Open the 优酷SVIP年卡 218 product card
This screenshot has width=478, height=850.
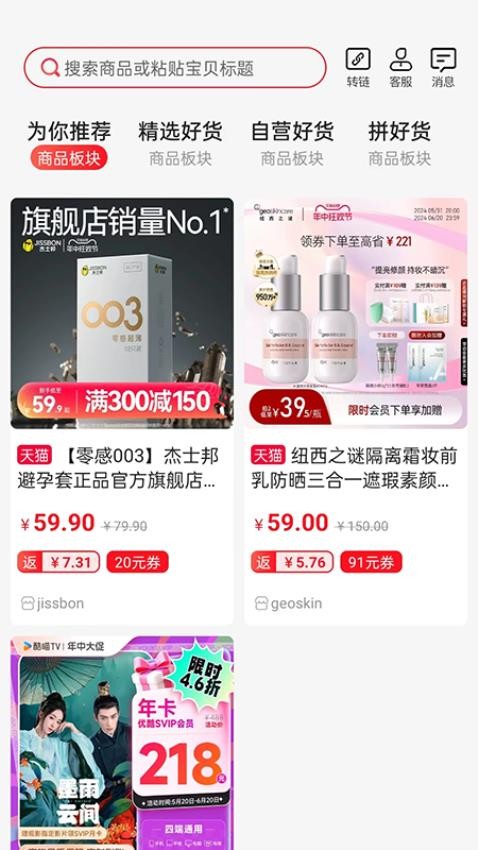pyautogui.click(x=122, y=743)
